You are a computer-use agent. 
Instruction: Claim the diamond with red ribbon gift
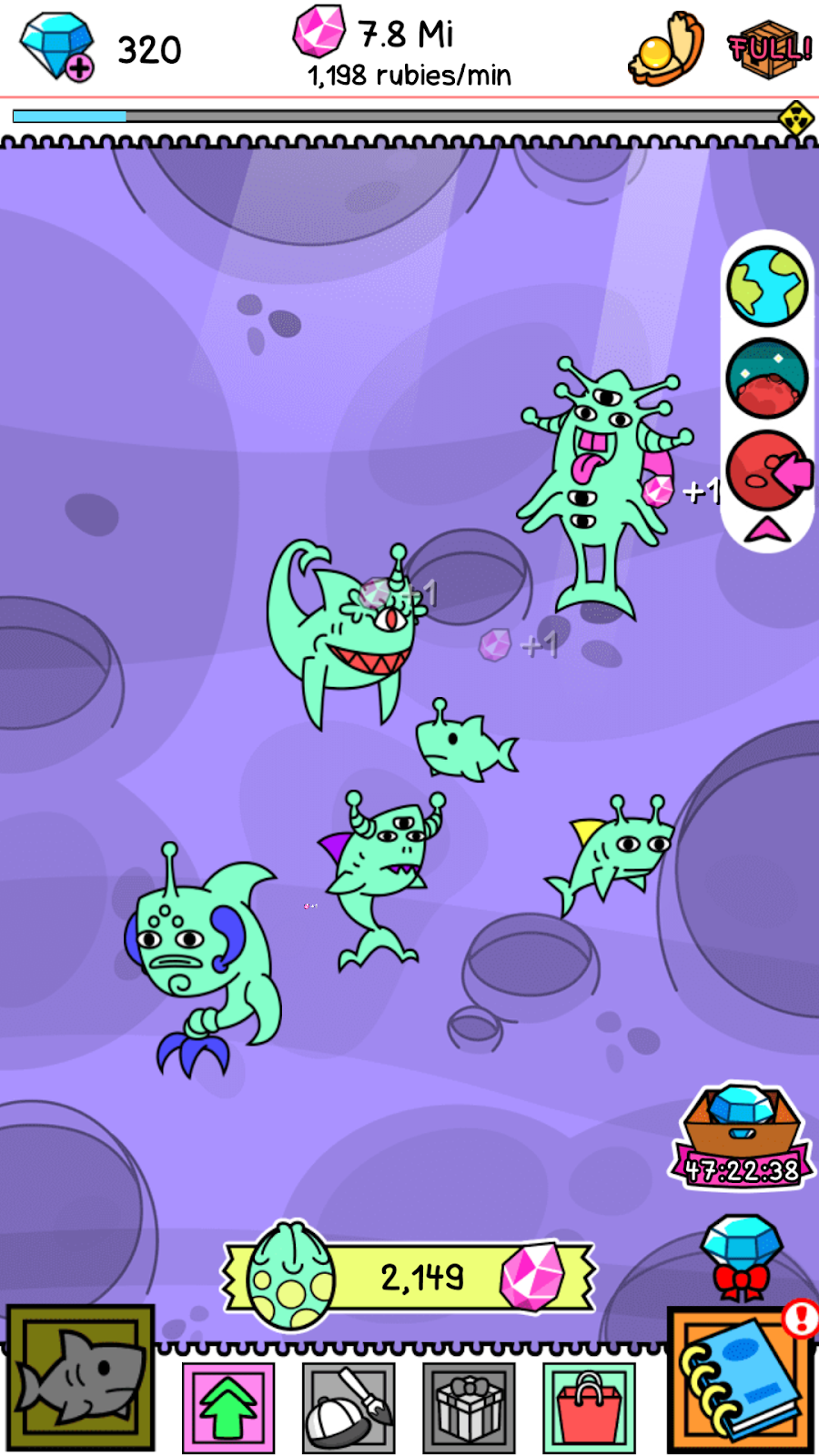point(743,1258)
